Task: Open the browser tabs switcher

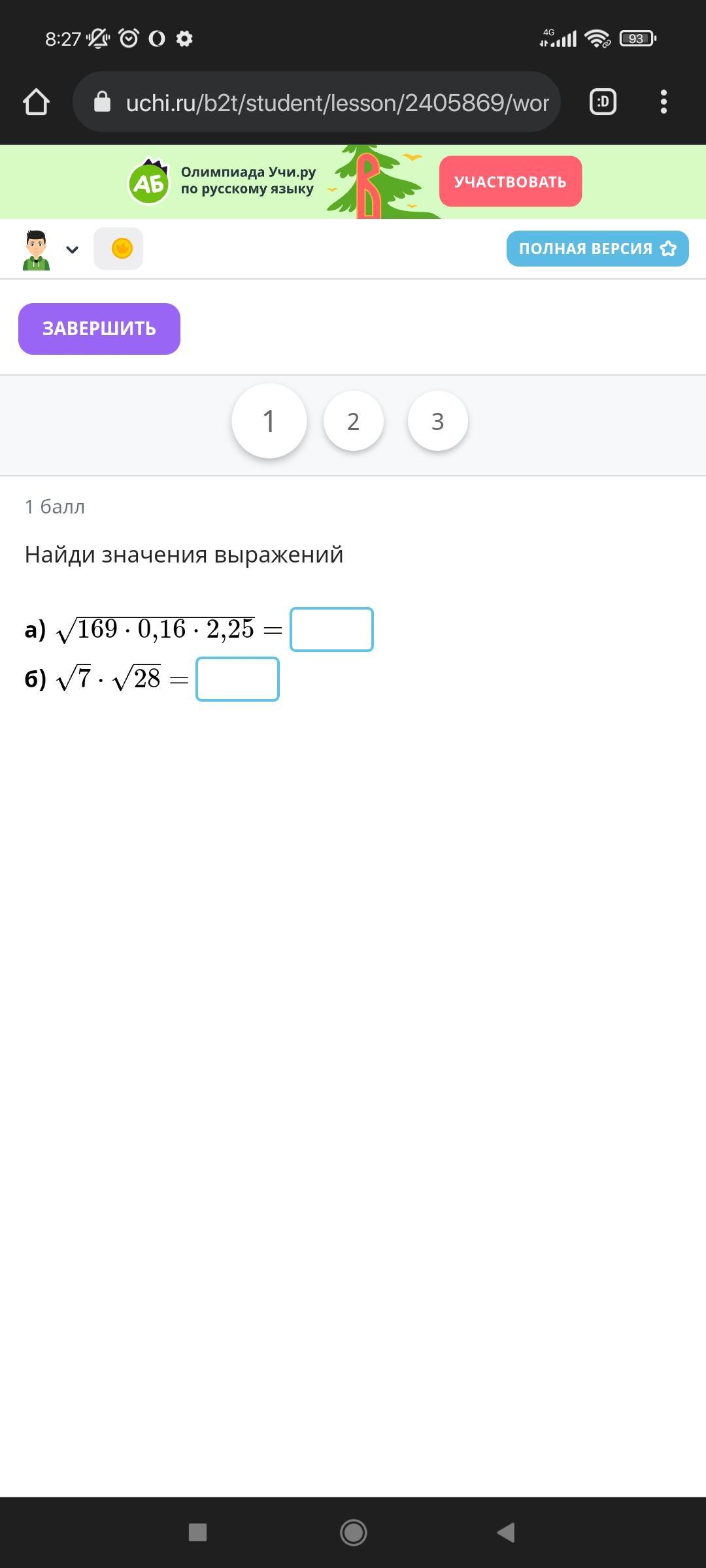Action: tap(602, 102)
